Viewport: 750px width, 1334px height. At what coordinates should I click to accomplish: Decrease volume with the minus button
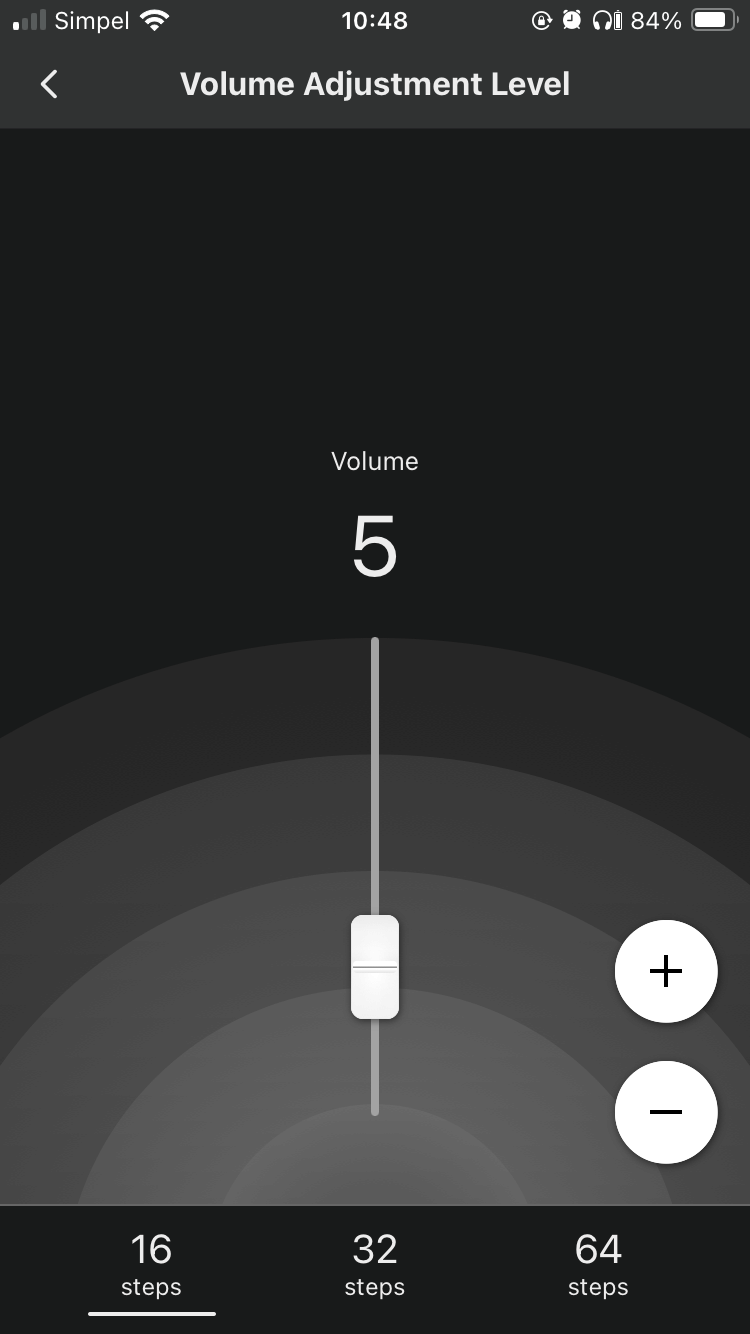click(x=666, y=1112)
